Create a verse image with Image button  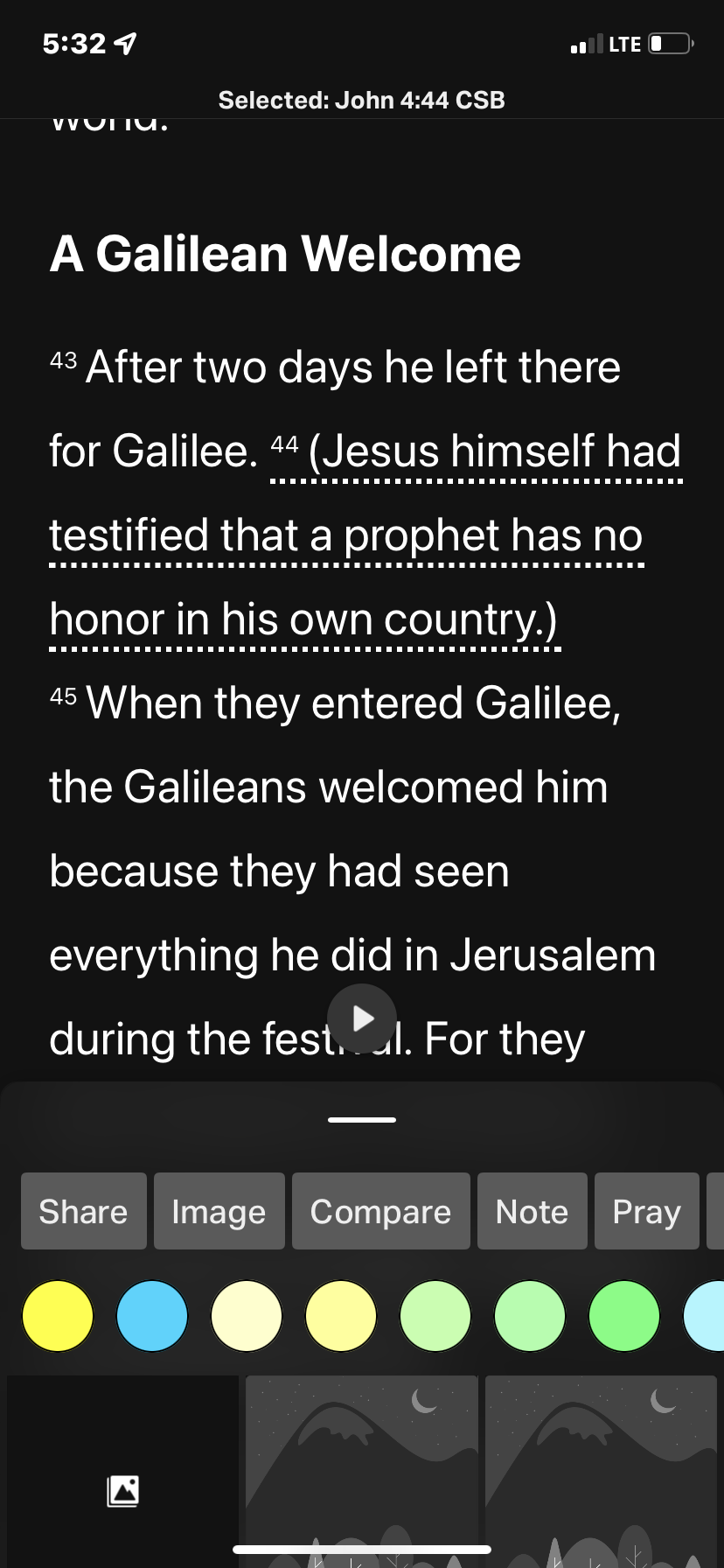click(x=219, y=1211)
